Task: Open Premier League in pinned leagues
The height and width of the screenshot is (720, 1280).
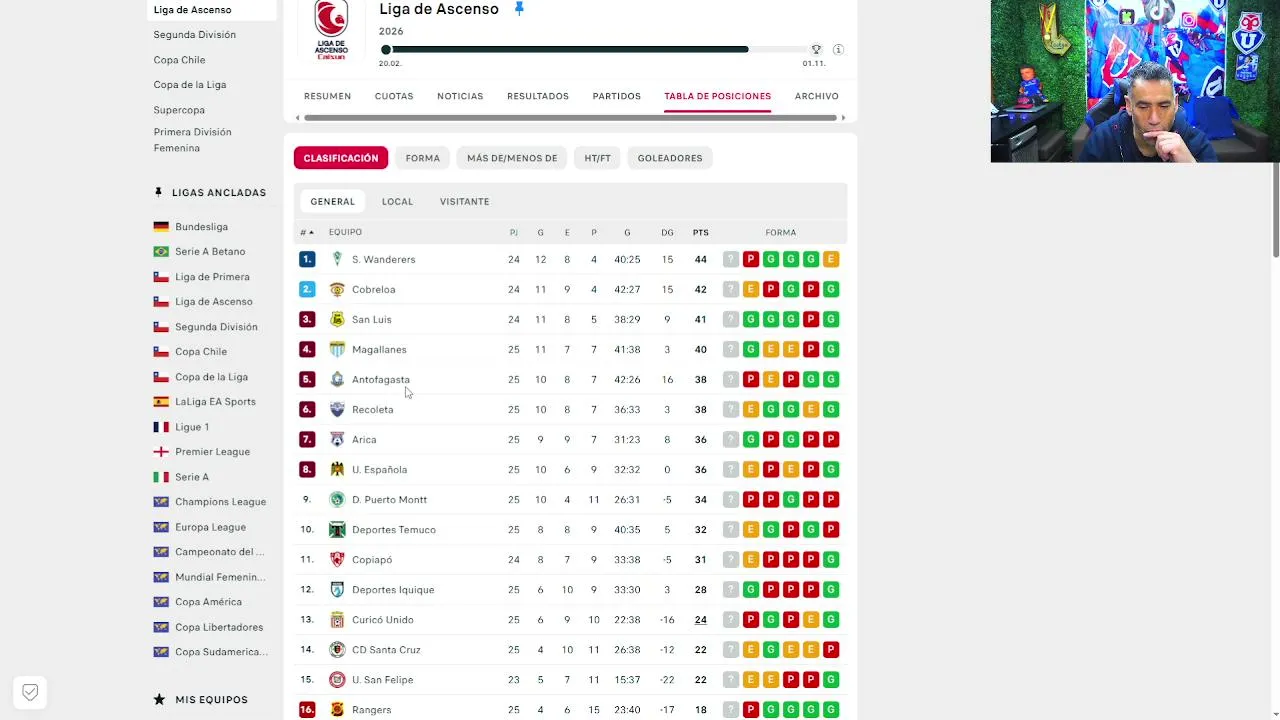Action: coord(212,452)
